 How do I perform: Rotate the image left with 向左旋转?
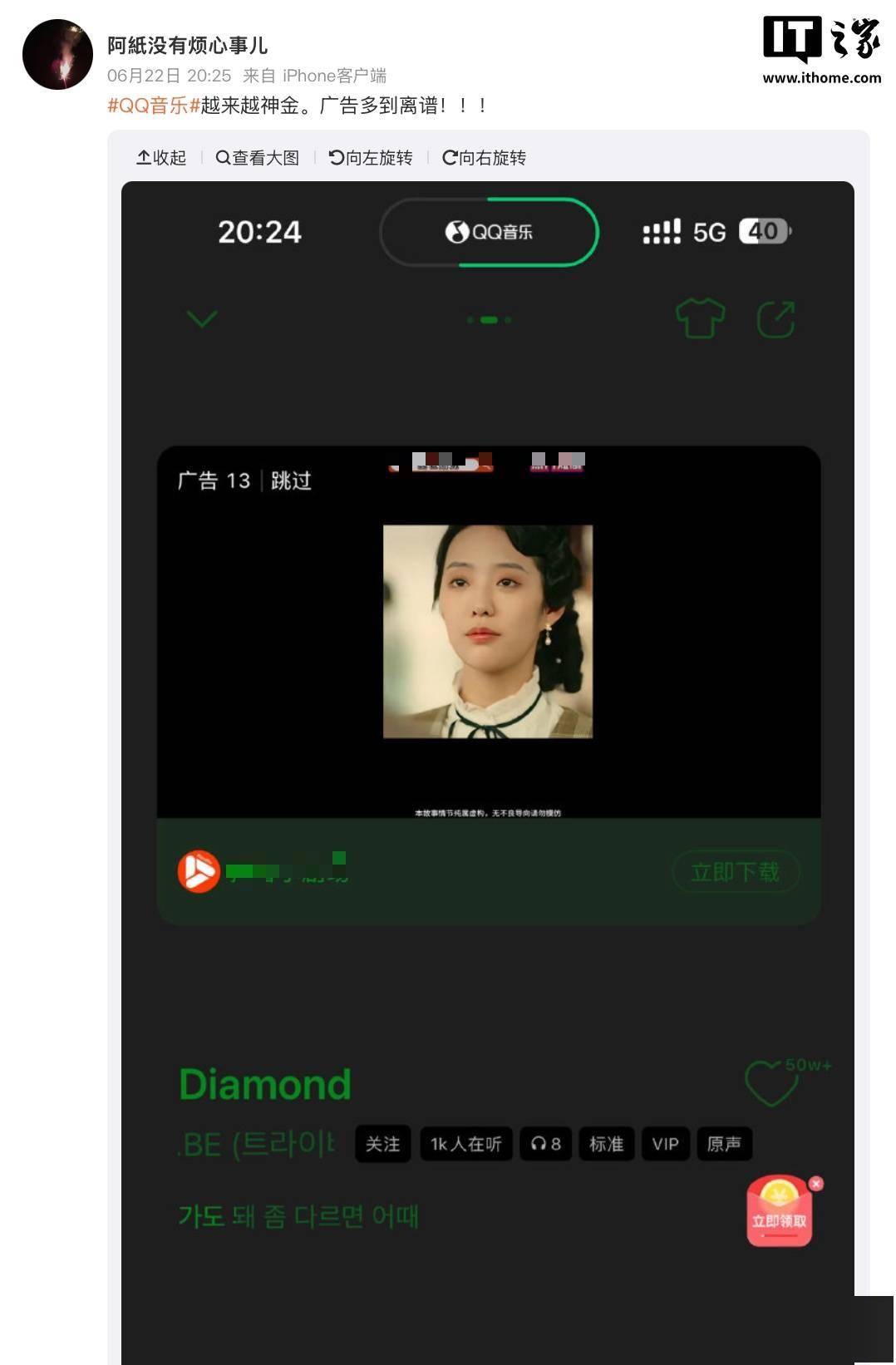click(x=371, y=158)
